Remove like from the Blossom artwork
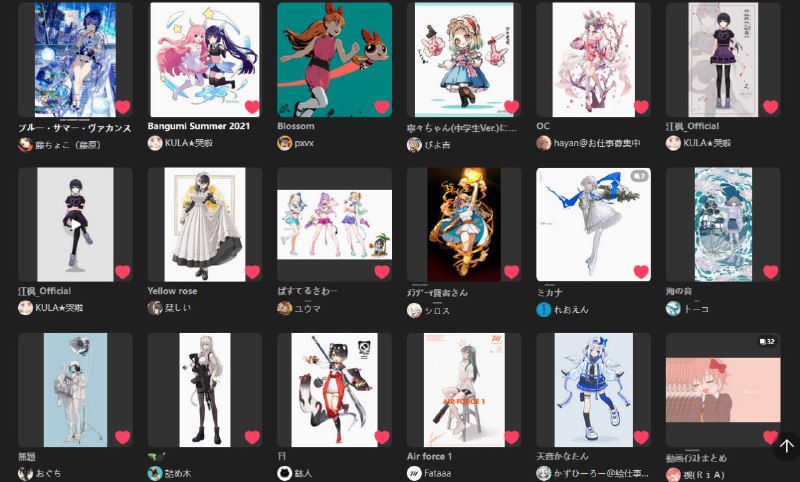Image resolution: width=800 pixels, height=482 pixels. point(381,107)
